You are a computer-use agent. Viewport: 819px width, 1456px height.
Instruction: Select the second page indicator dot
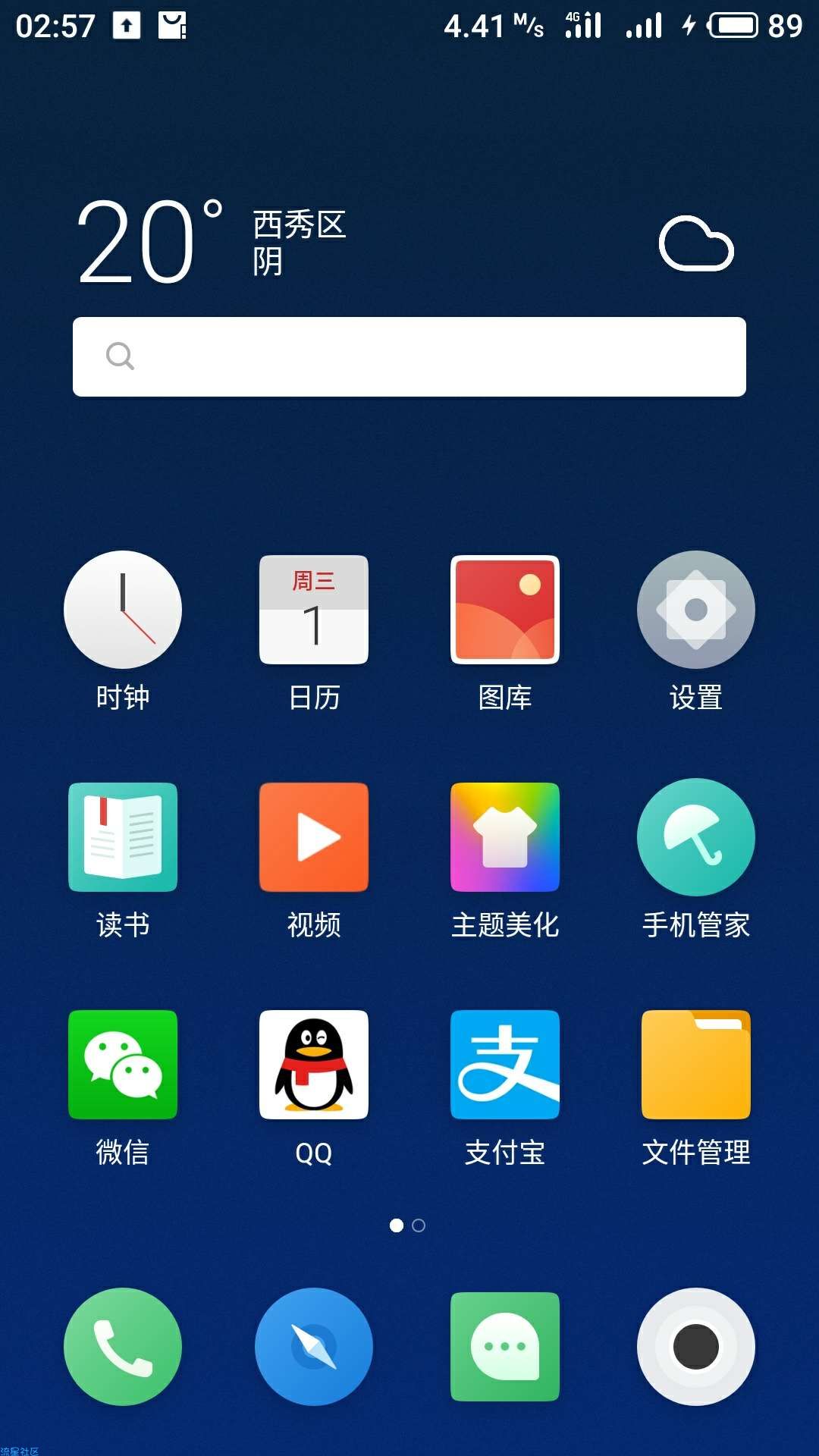tap(419, 1225)
